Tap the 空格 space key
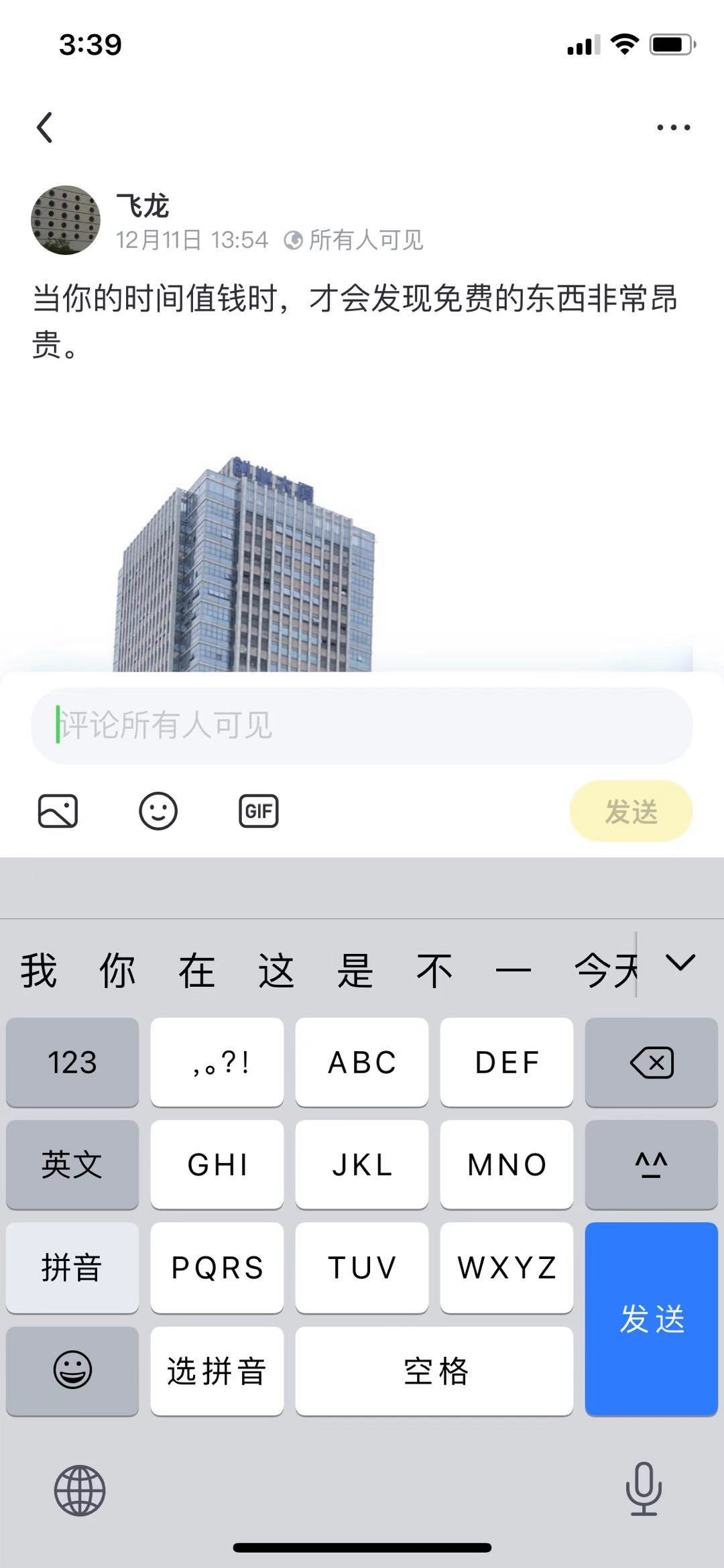Viewport: 724px width, 1568px height. pyautogui.click(x=434, y=1371)
